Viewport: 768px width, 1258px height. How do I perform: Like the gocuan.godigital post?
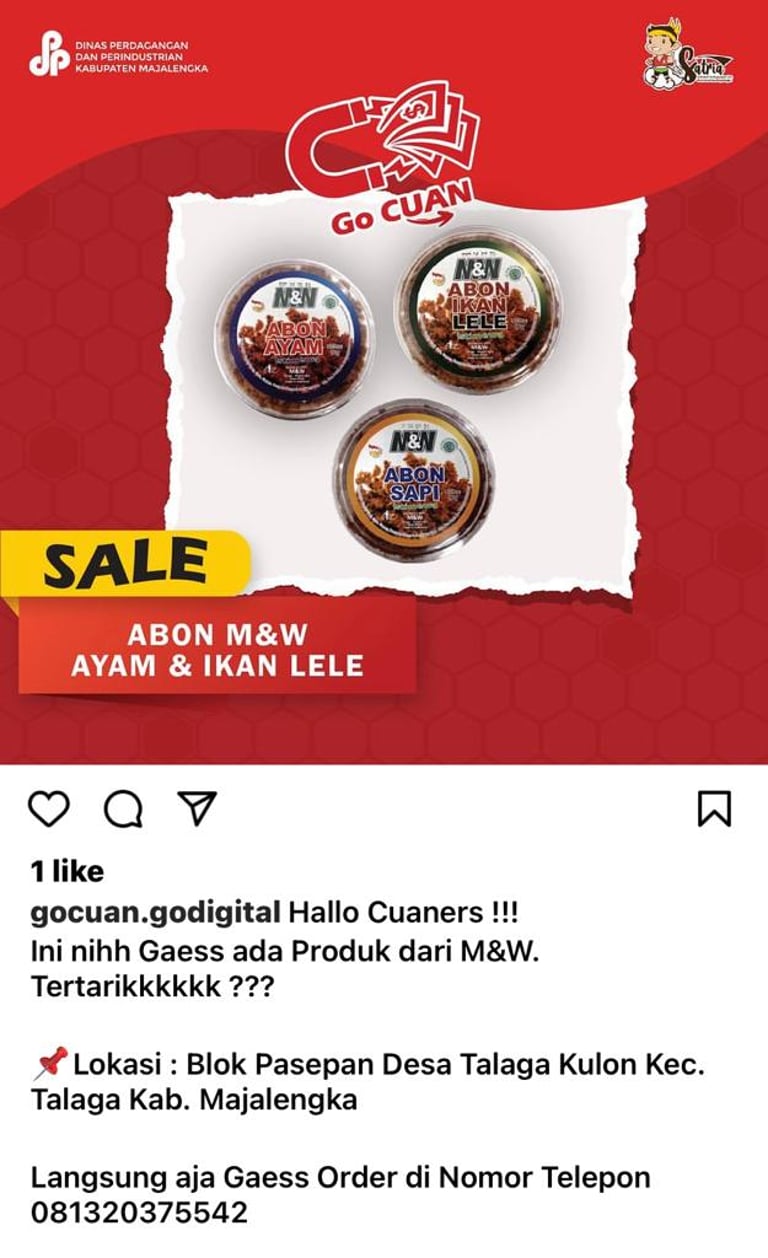(48, 808)
